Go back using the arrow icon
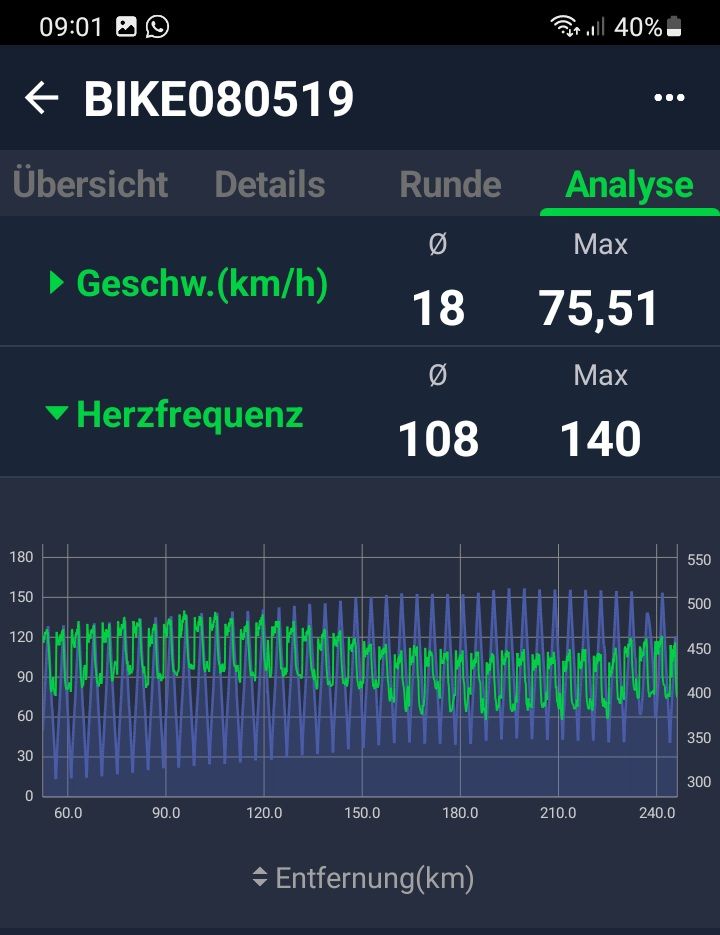This screenshot has height=935, width=720. point(41,98)
